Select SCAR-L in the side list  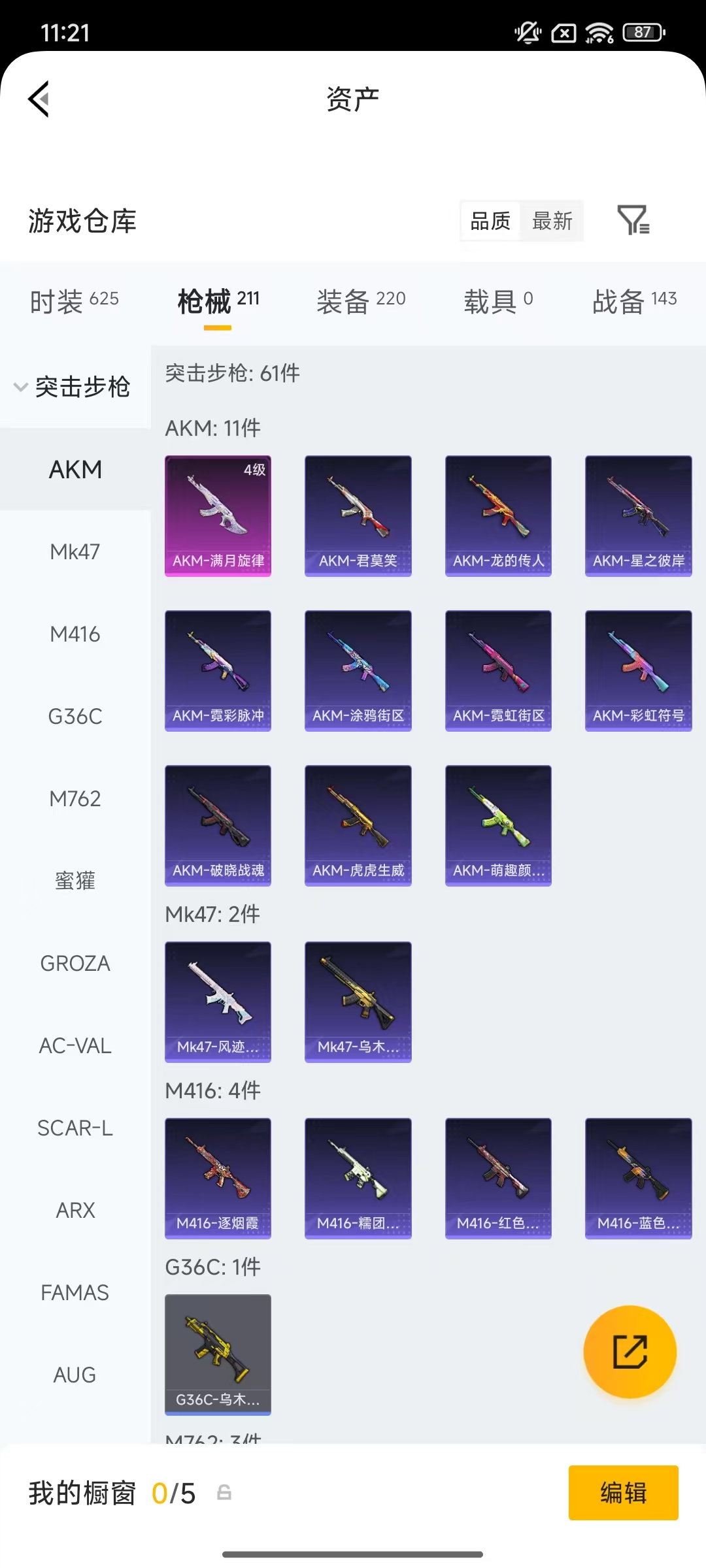[x=75, y=1128]
